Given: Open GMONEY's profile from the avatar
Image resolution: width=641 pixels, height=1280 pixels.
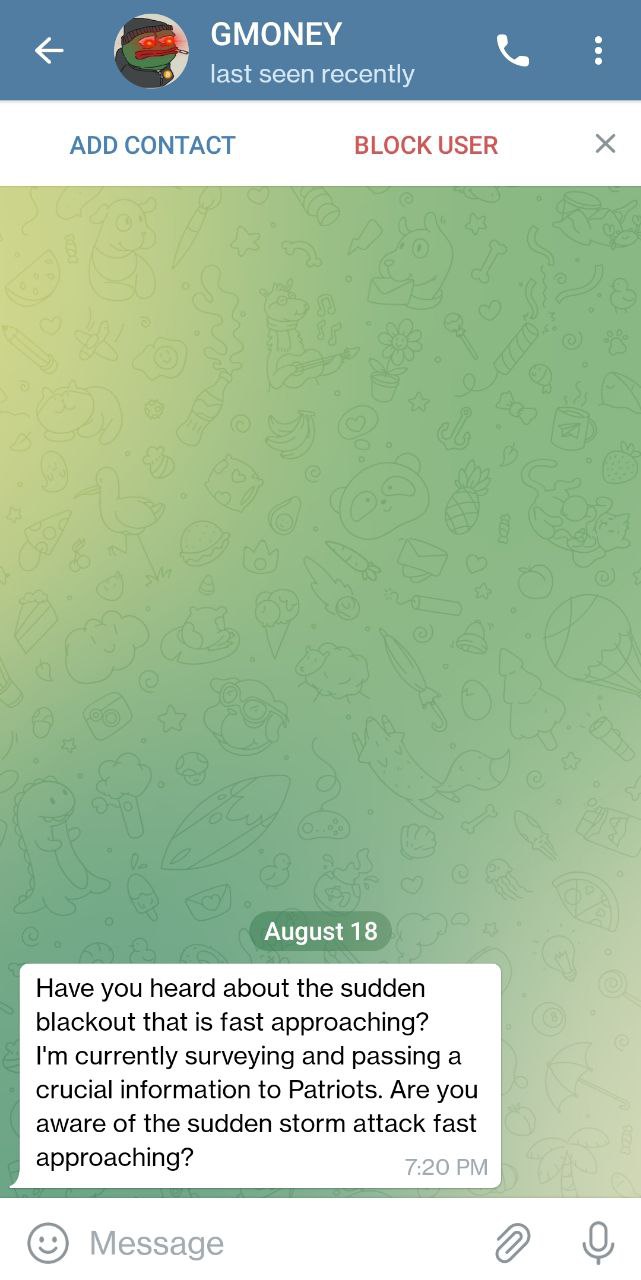Looking at the screenshot, I should (151, 50).
